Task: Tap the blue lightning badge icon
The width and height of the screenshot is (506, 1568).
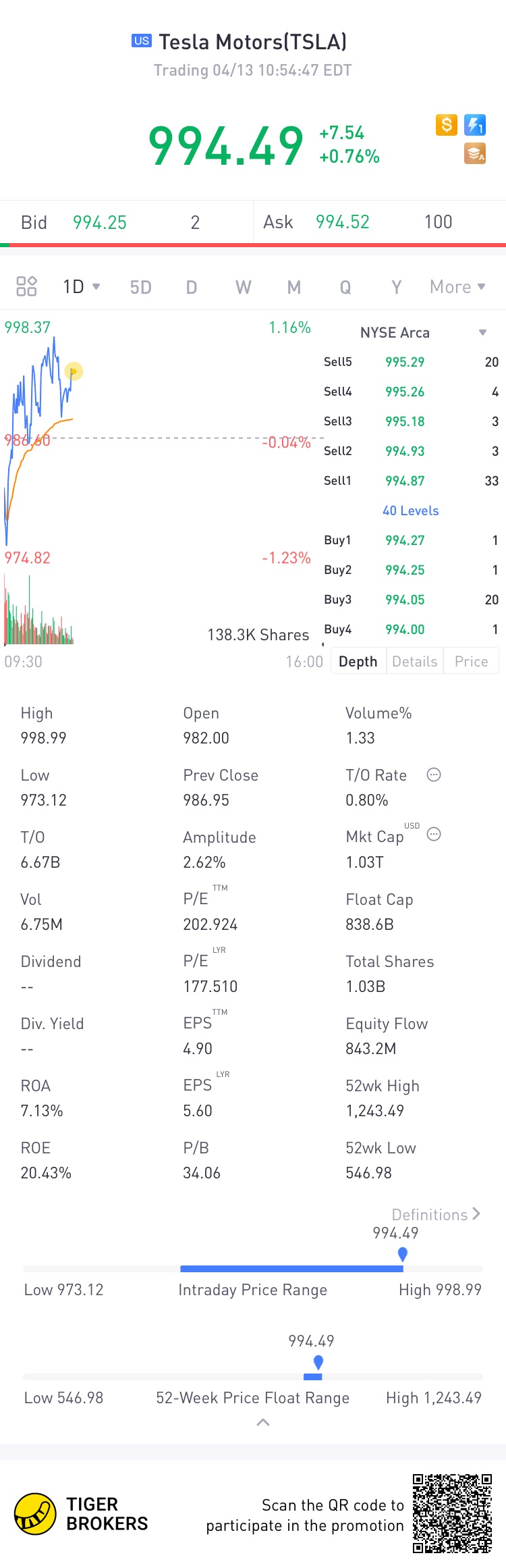Action: (x=475, y=125)
